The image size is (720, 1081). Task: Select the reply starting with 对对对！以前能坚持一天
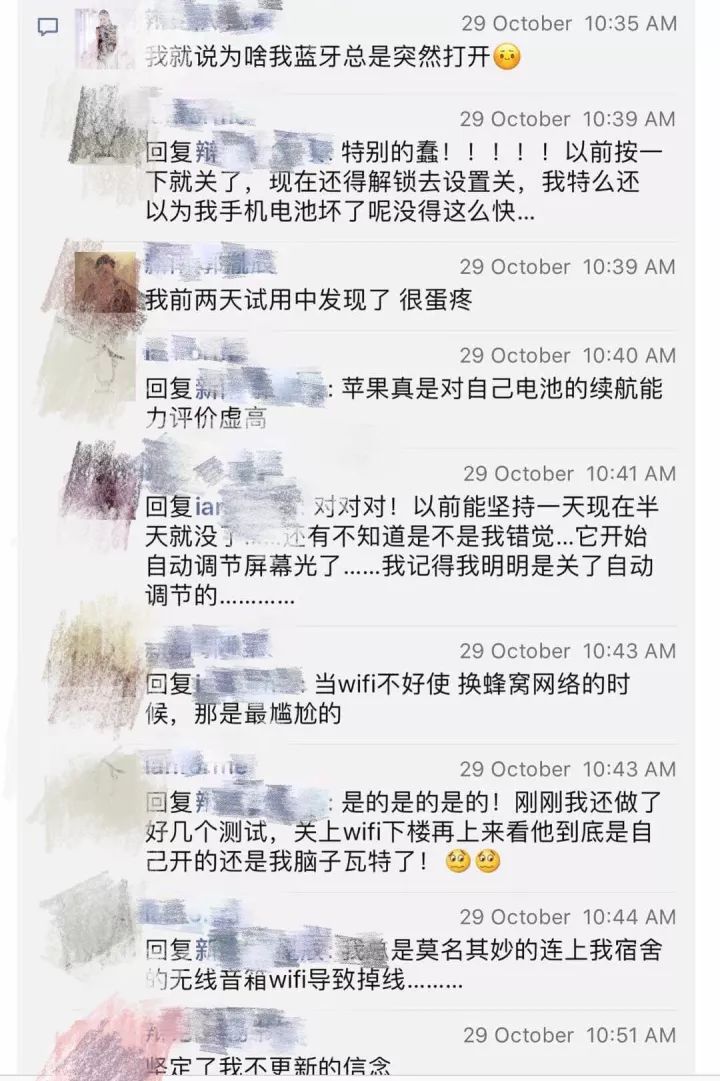tap(400, 550)
